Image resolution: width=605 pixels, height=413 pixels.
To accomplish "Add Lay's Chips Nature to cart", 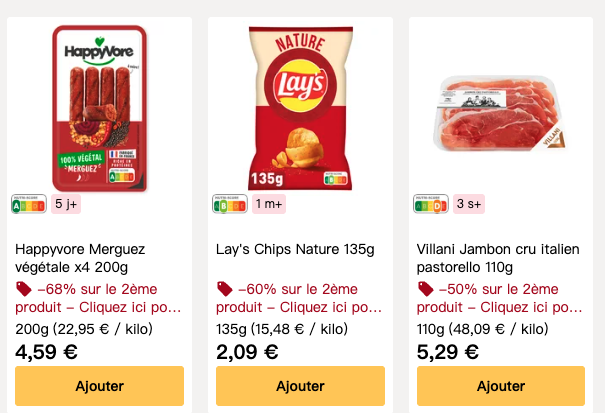I will click(300, 386).
